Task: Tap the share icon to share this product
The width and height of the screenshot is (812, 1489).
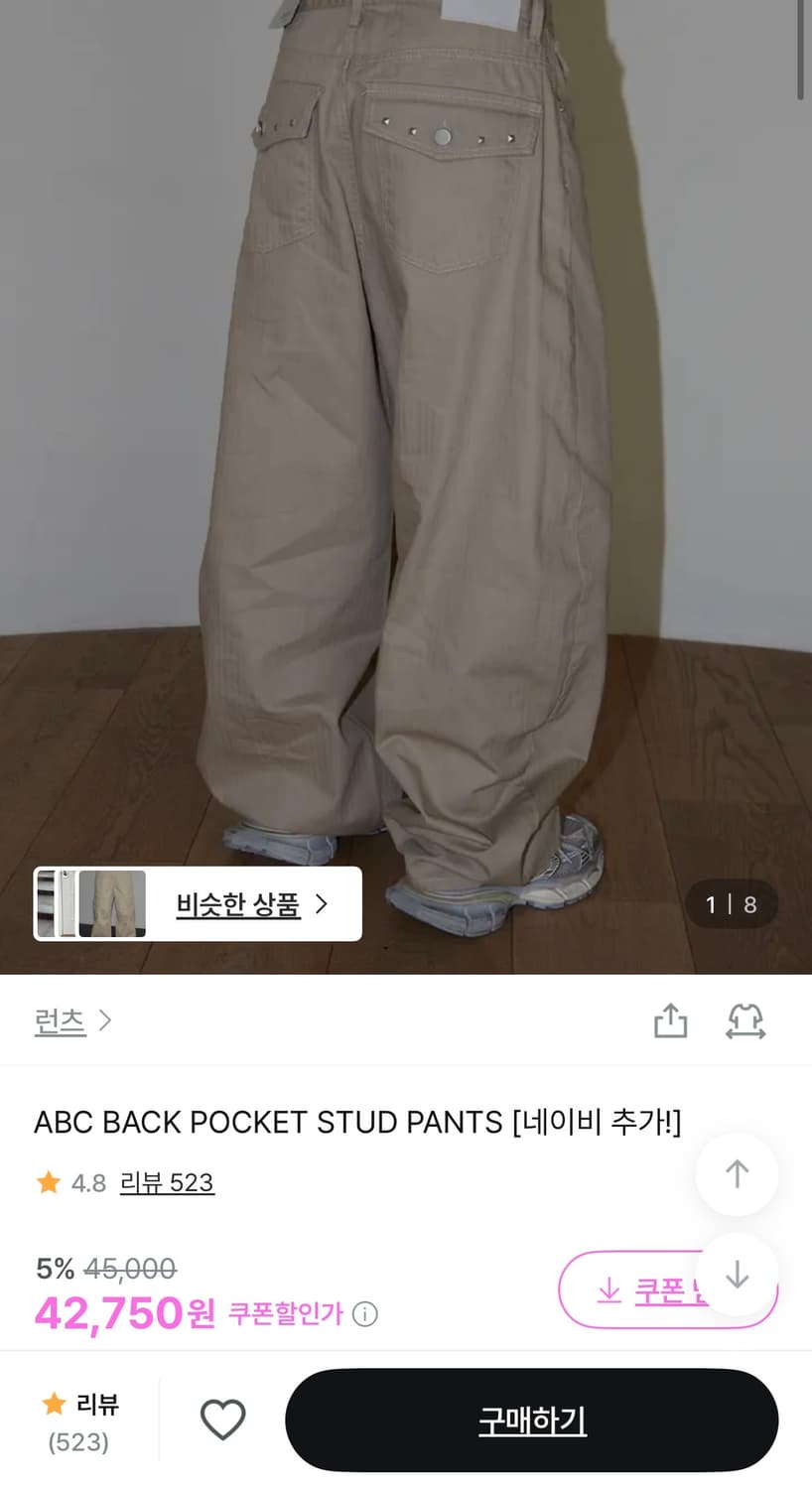Action: pyautogui.click(x=671, y=1020)
